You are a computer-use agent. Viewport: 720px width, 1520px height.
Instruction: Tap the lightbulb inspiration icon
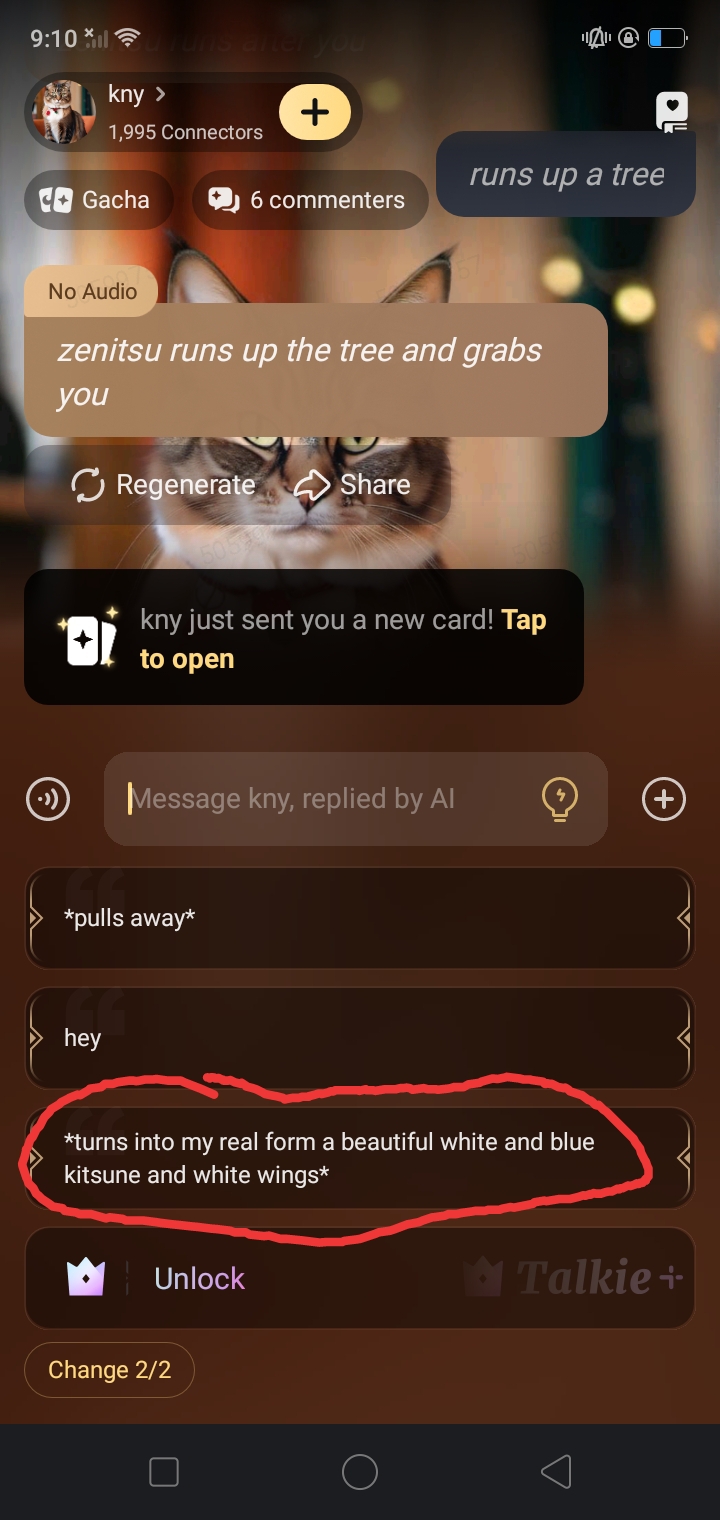(x=559, y=799)
